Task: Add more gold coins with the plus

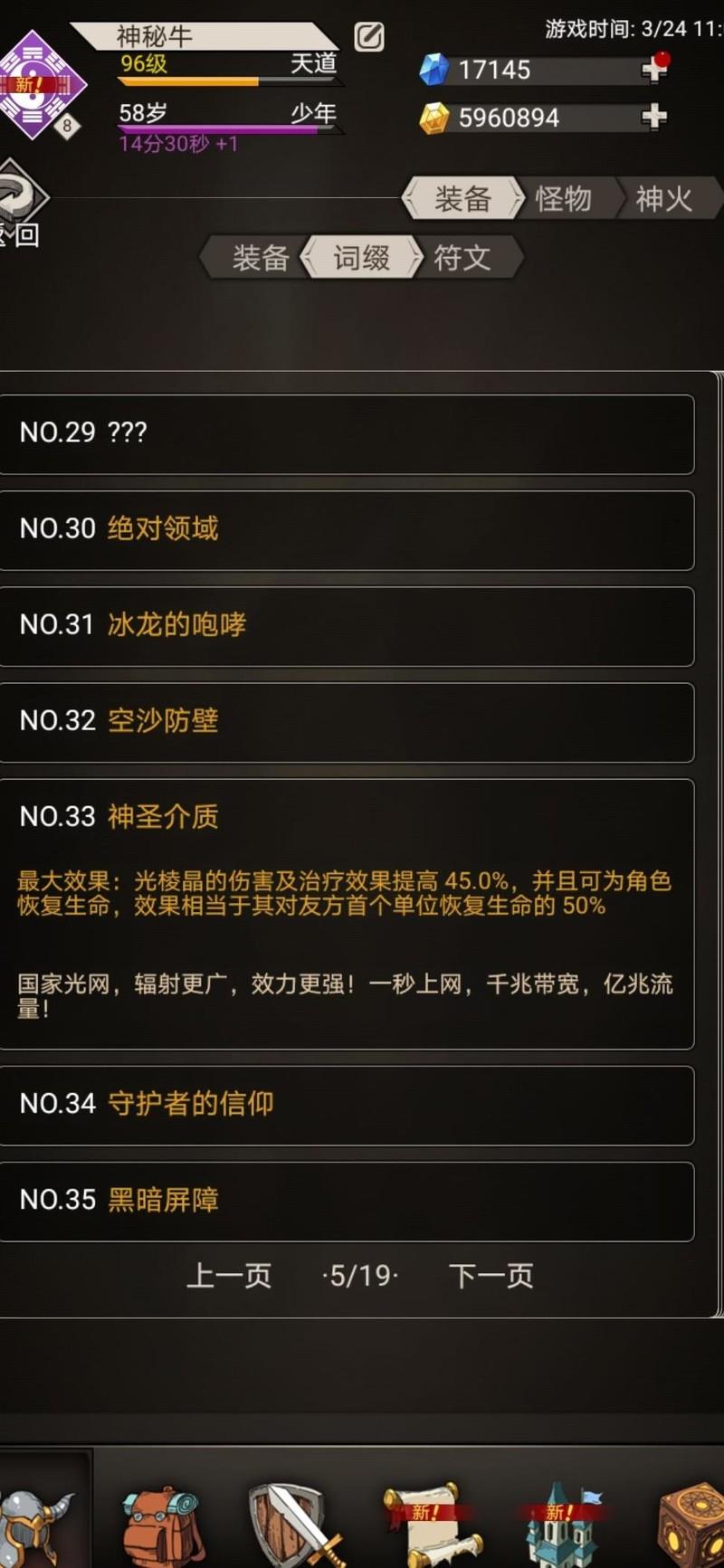Action: click(653, 117)
